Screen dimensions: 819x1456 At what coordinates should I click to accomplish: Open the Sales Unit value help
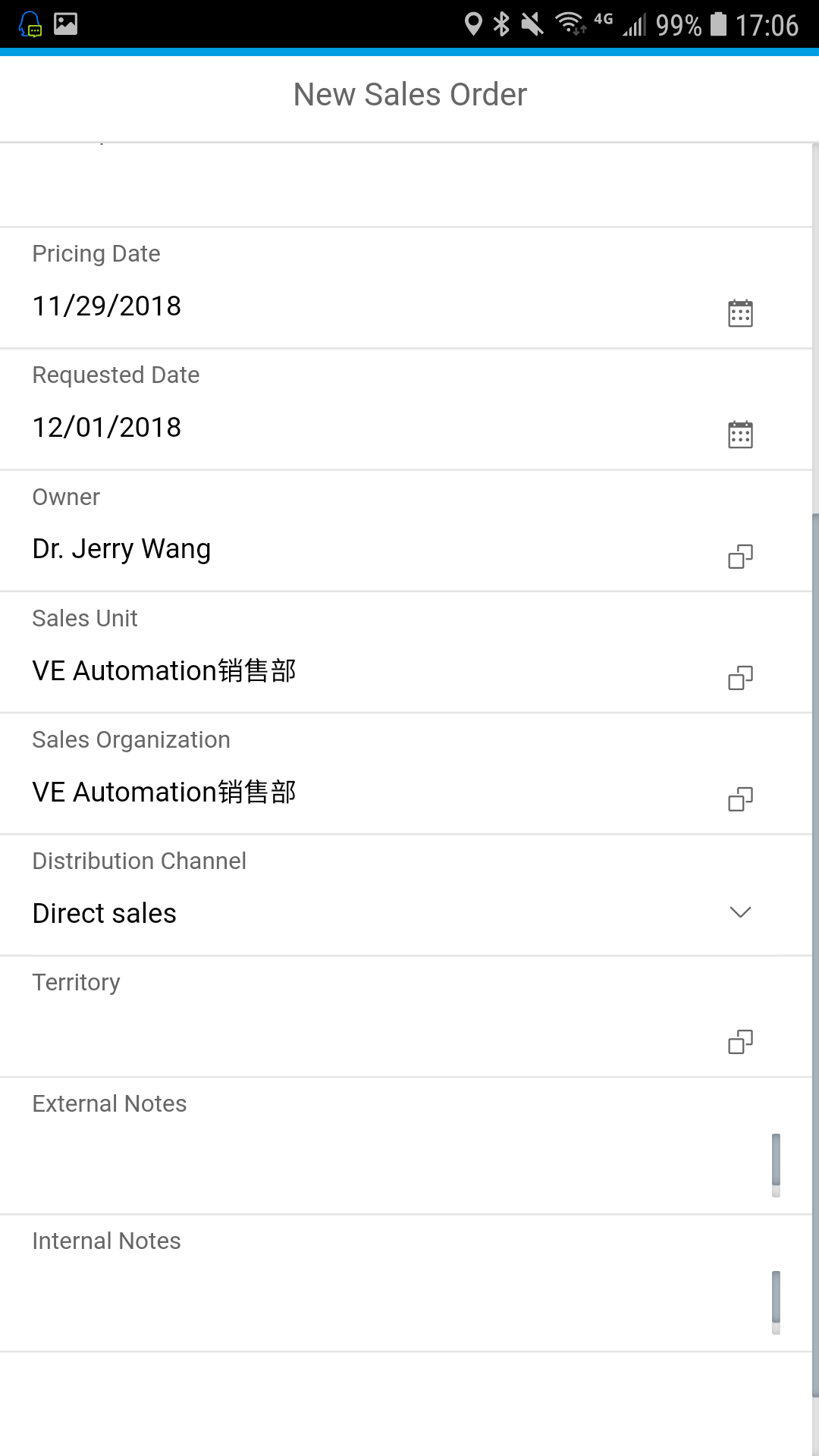[x=740, y=678]
